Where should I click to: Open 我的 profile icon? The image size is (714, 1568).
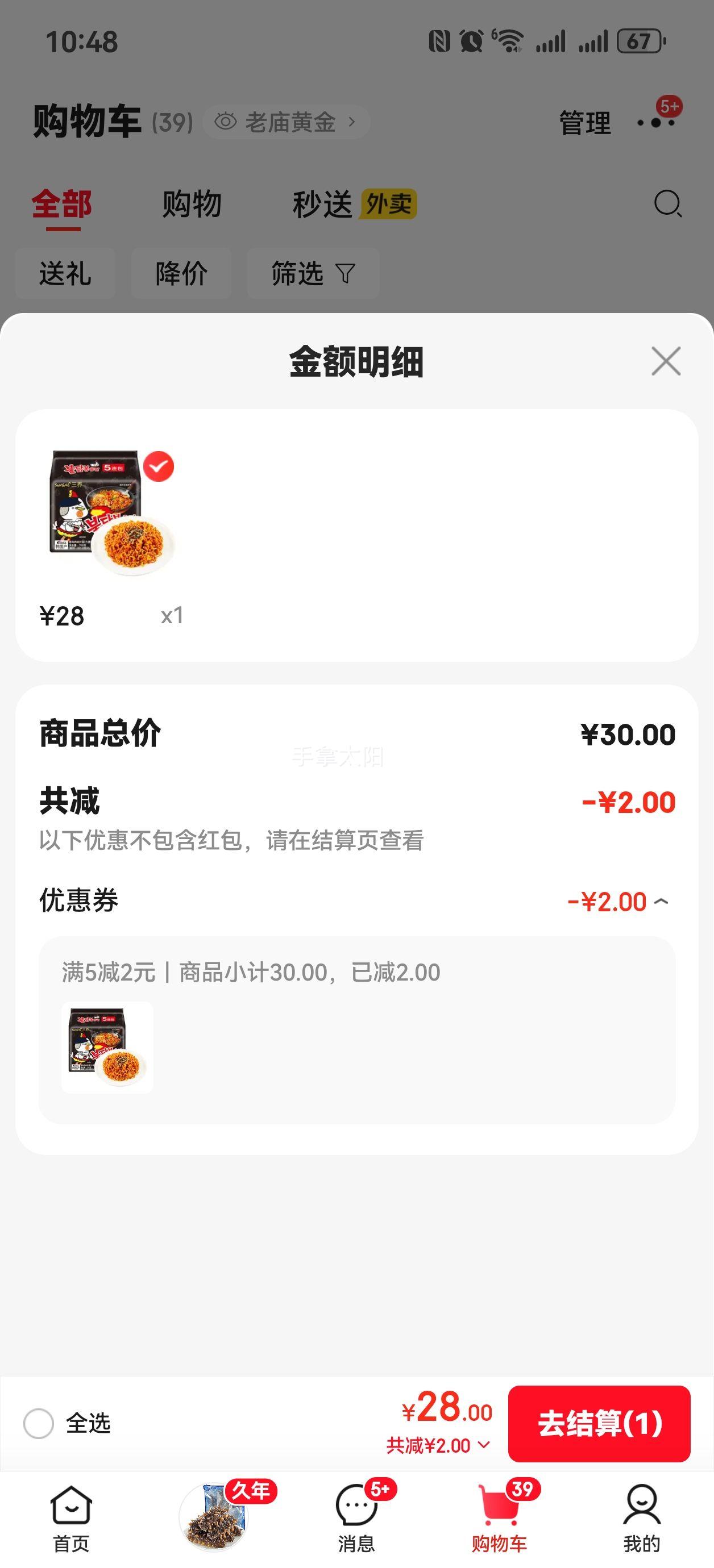(641, 1508)
